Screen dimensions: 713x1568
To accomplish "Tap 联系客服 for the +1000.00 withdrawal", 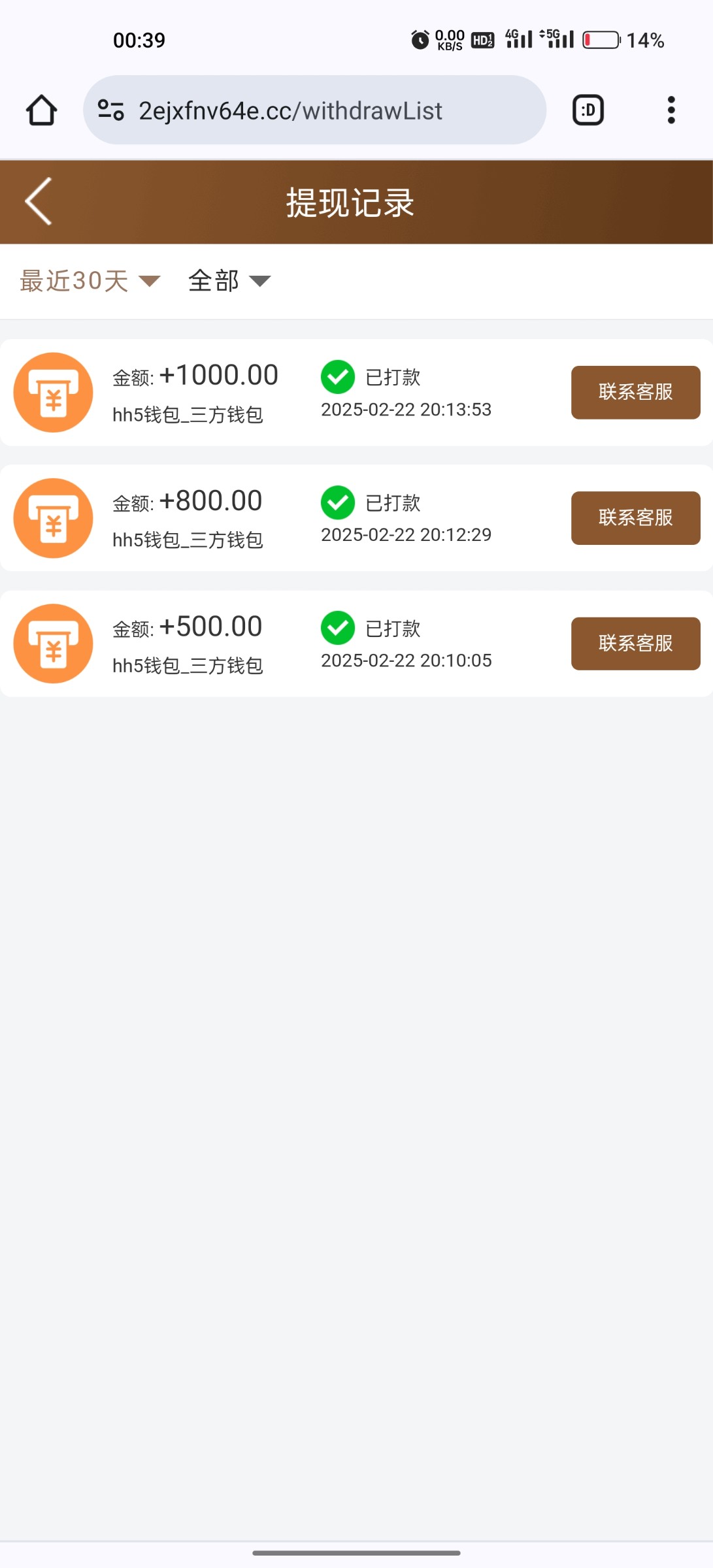I will tap(635, 392).
